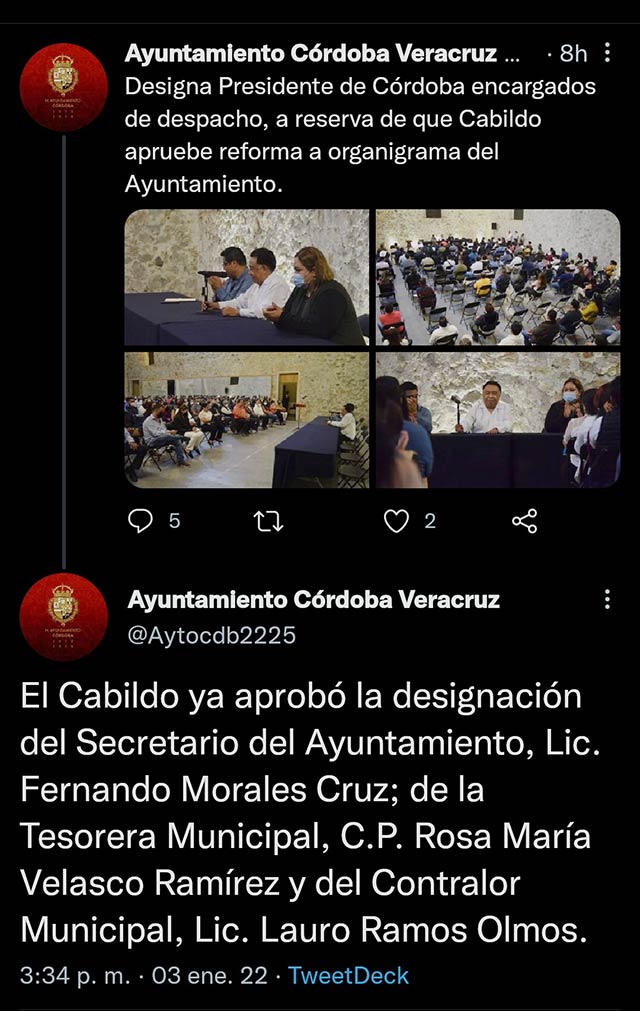
Task: Open photo of three officials at table
Action: (x=246, y=277)
